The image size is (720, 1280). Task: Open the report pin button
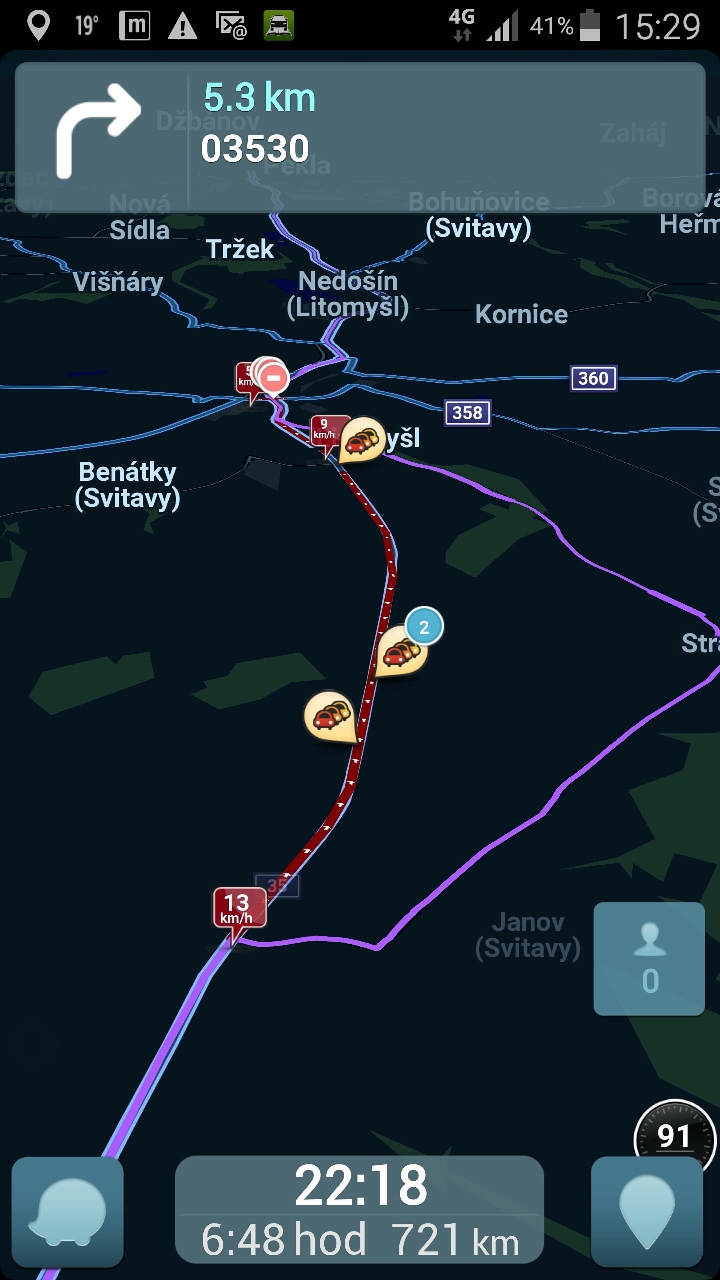647,1211
